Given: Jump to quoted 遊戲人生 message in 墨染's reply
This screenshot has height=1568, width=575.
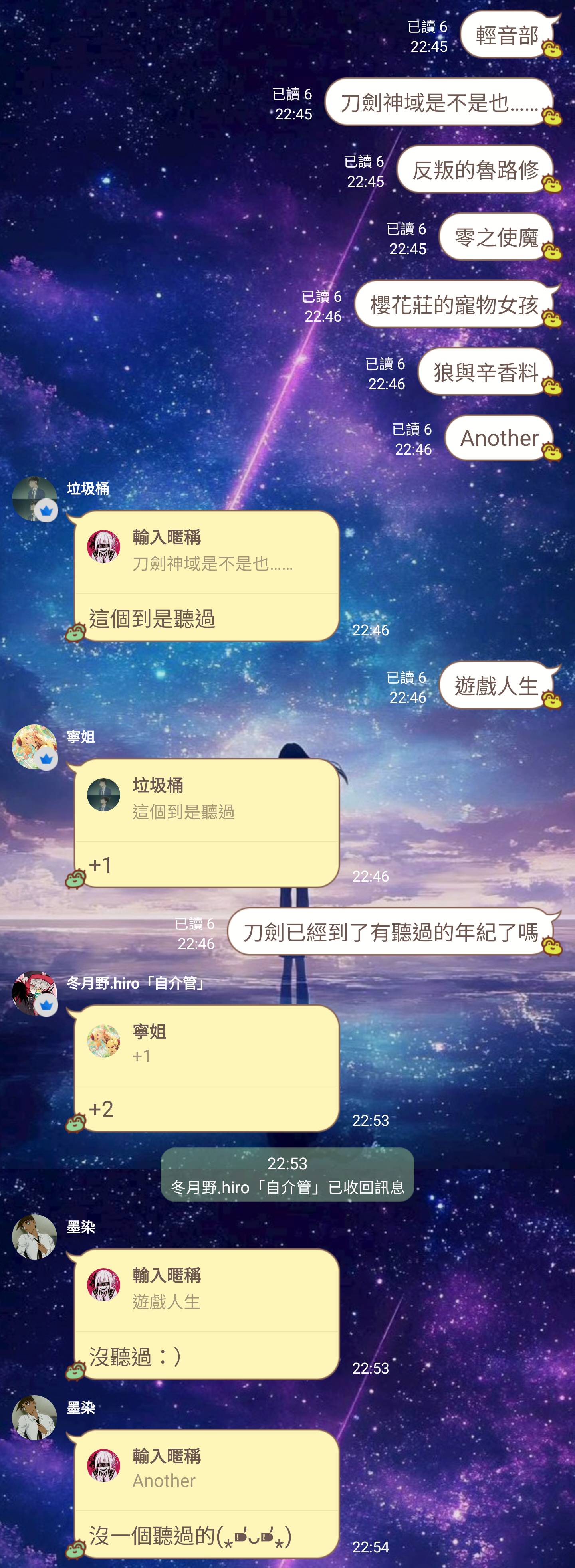Looking at the screenshot, I should (x=206, y=1289).
